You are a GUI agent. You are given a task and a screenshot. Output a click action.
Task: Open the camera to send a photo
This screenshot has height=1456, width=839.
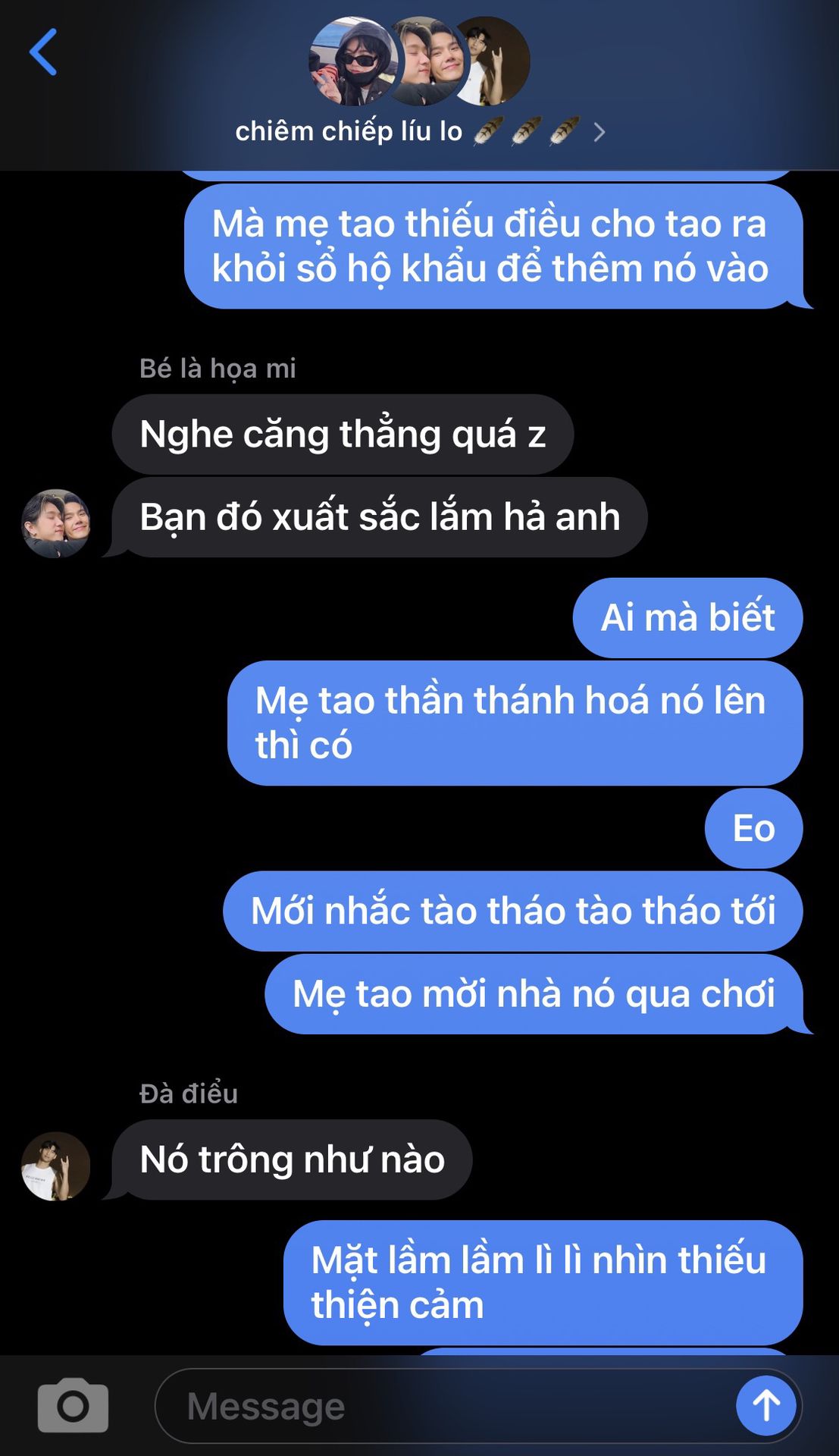click(73, 1405)
